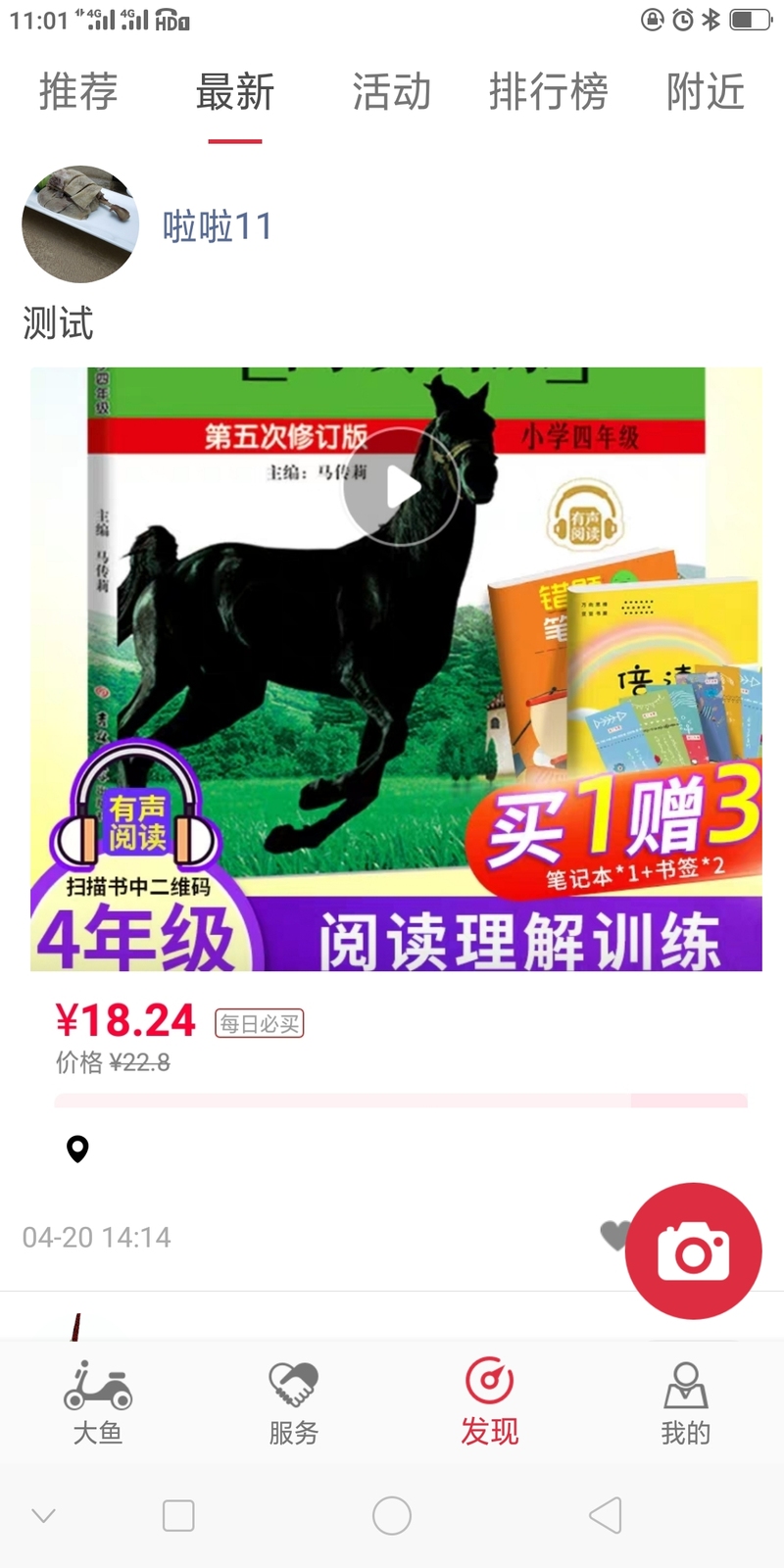Switch to the 推荐 tab

(78, 92)
